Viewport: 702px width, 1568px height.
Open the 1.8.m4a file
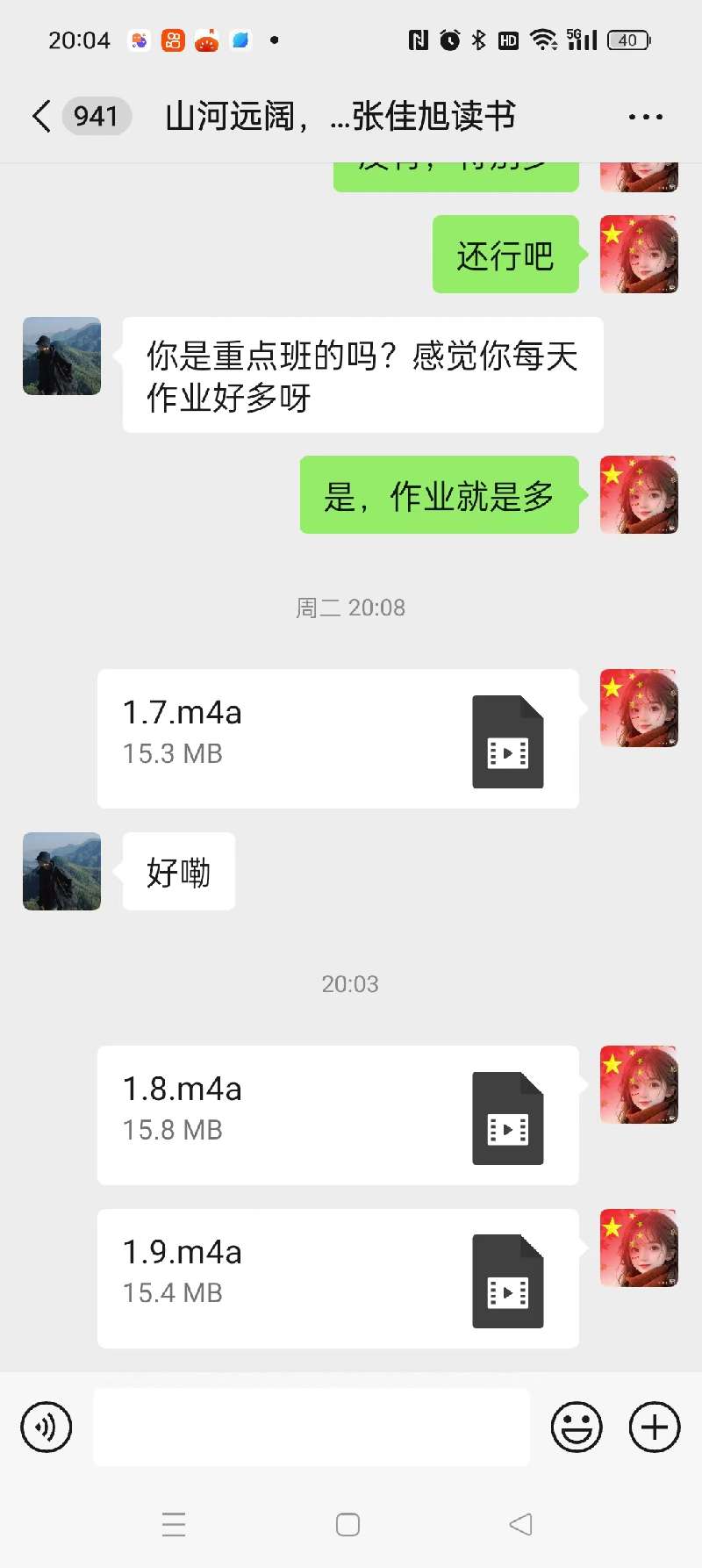point(338,1115)
